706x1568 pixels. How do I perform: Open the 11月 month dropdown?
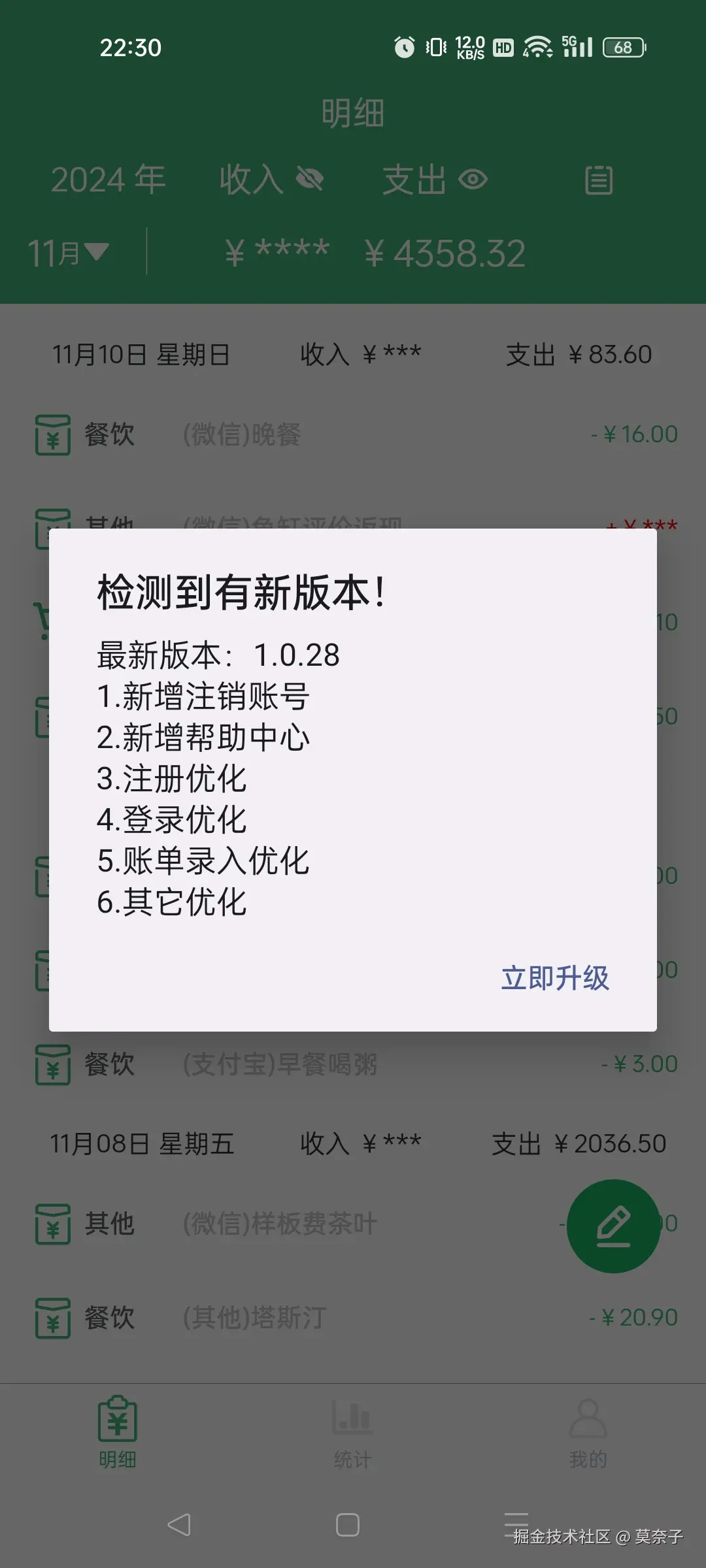[x=68, y=253]
